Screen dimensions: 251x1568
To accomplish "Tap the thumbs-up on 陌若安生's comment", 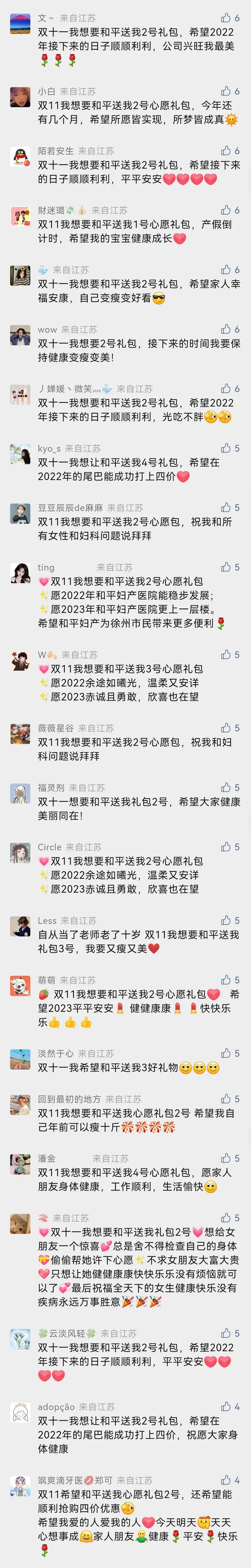I will click(x=226, y=150).
